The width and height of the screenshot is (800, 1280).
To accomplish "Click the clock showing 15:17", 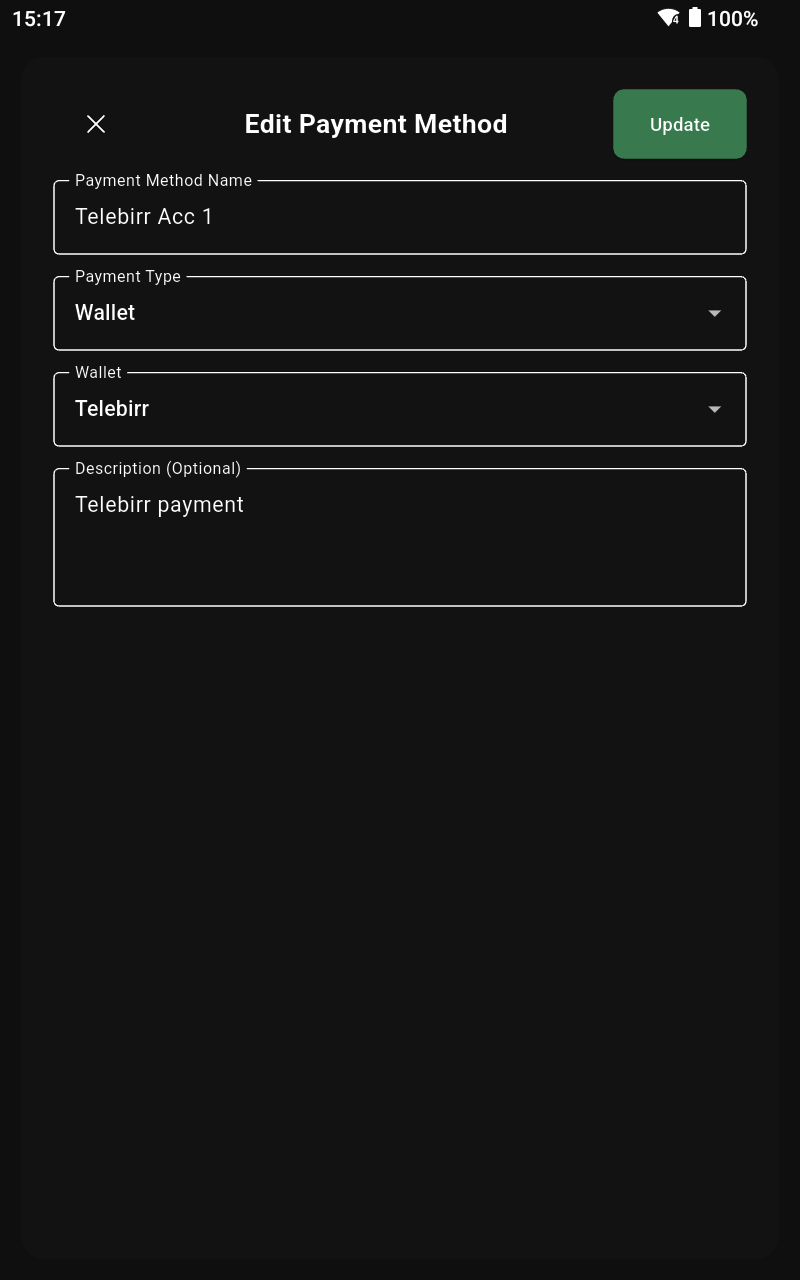I will [39, 18].
